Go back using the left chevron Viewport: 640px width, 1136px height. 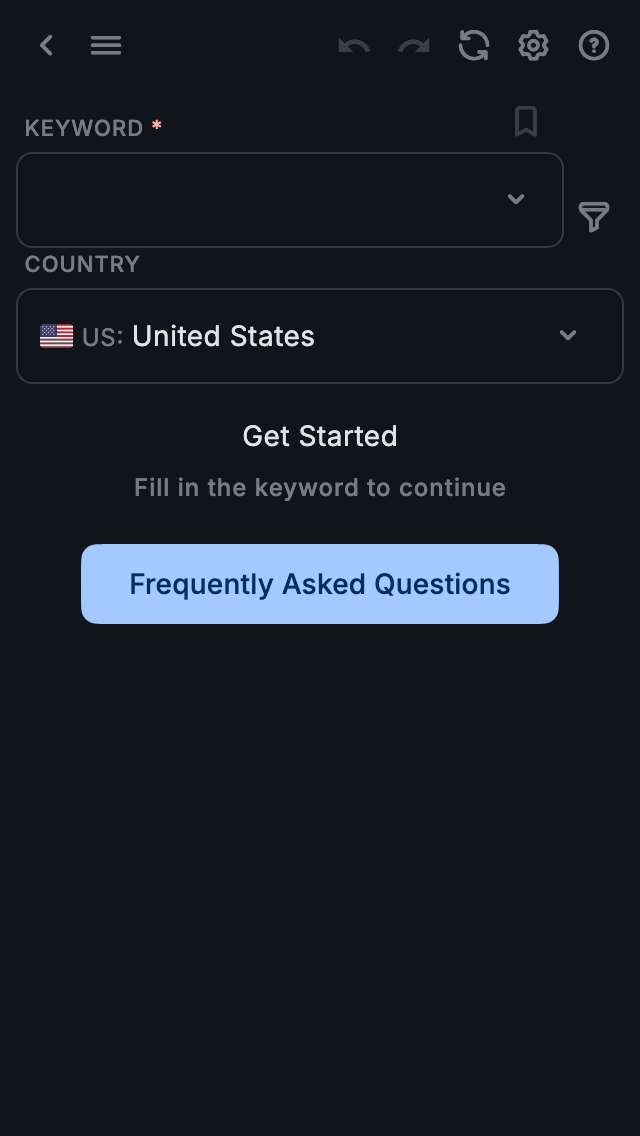tap(46, 45)
